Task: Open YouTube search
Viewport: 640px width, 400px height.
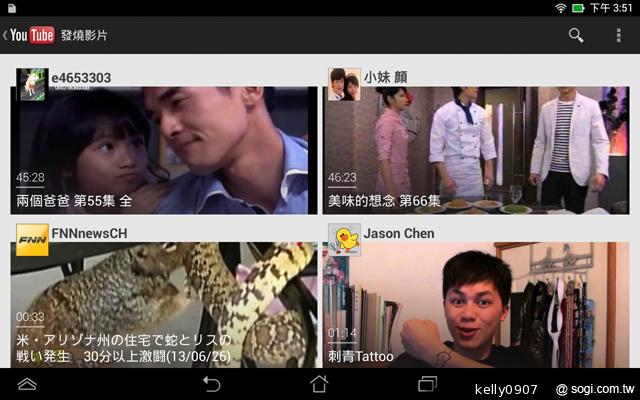Action: [576, 35]
